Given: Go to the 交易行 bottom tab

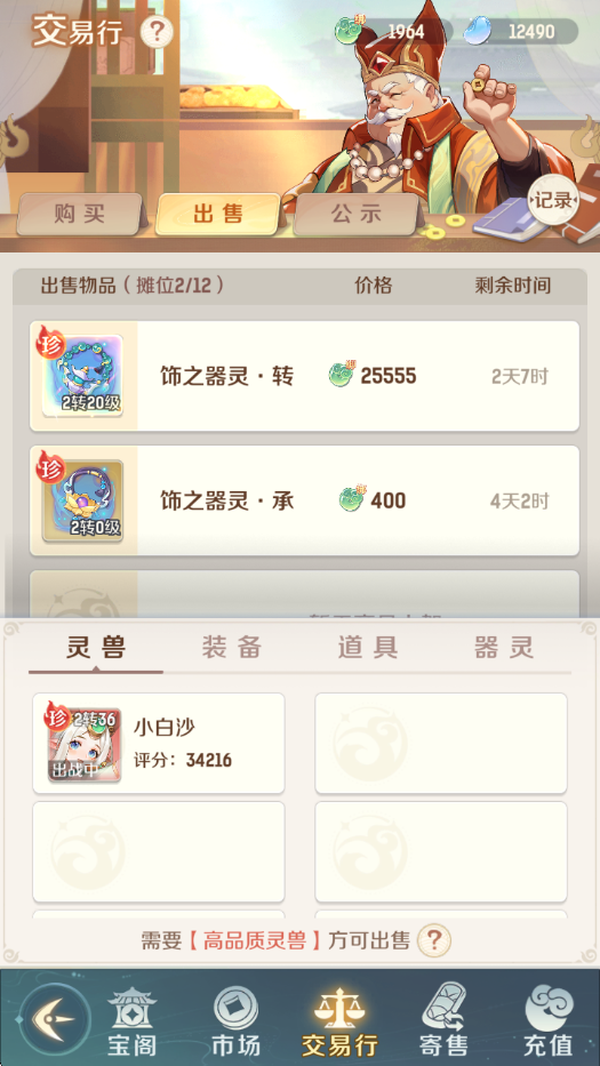Looking at the screenshot, I should coord(340,1020).
